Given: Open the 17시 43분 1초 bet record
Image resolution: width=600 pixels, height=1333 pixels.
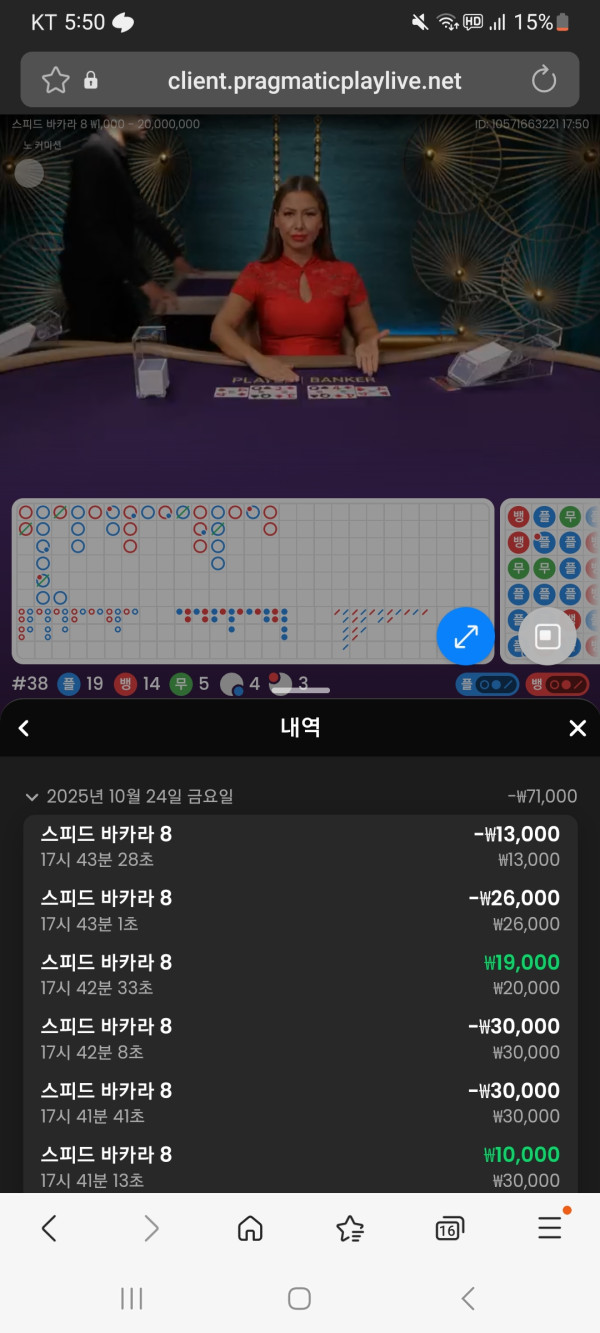Looking at the screenshot, I should (300, 910).
